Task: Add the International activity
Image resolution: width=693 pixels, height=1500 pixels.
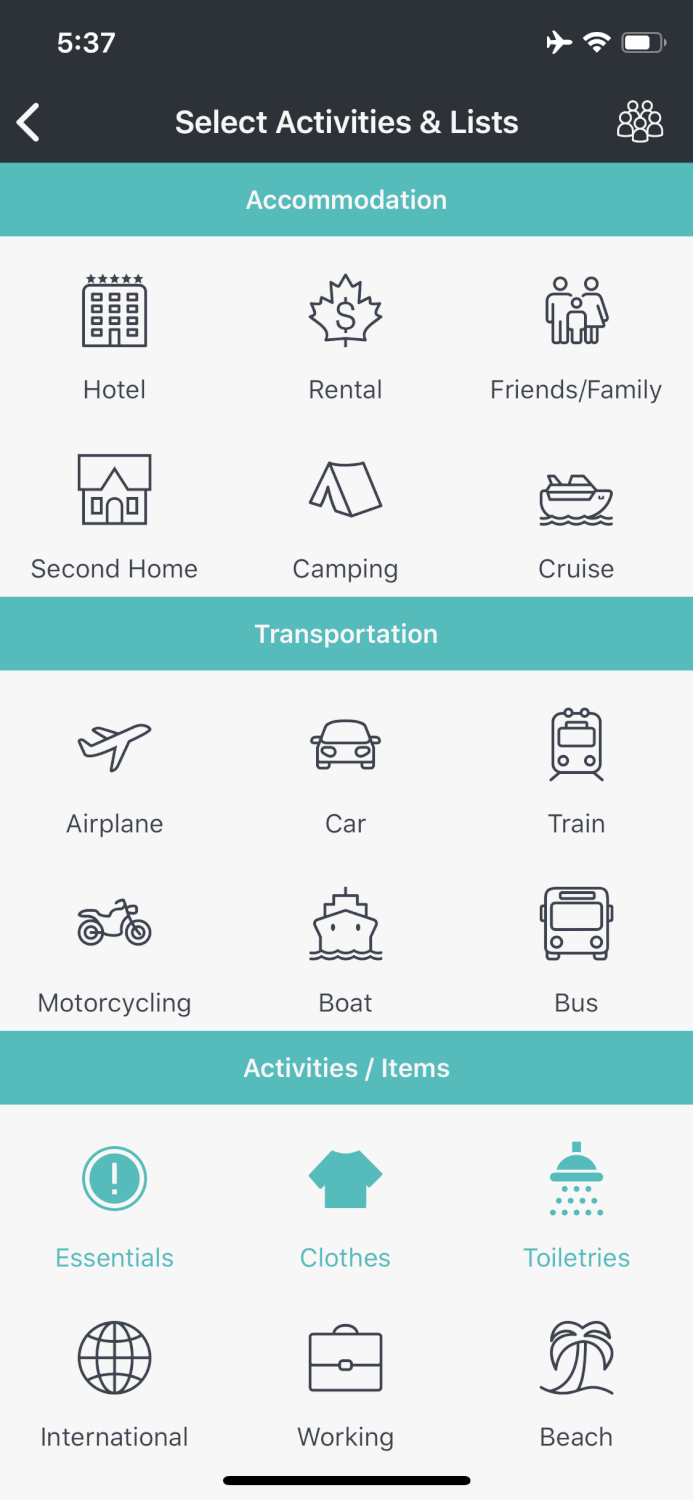Action: point(114,1385)
